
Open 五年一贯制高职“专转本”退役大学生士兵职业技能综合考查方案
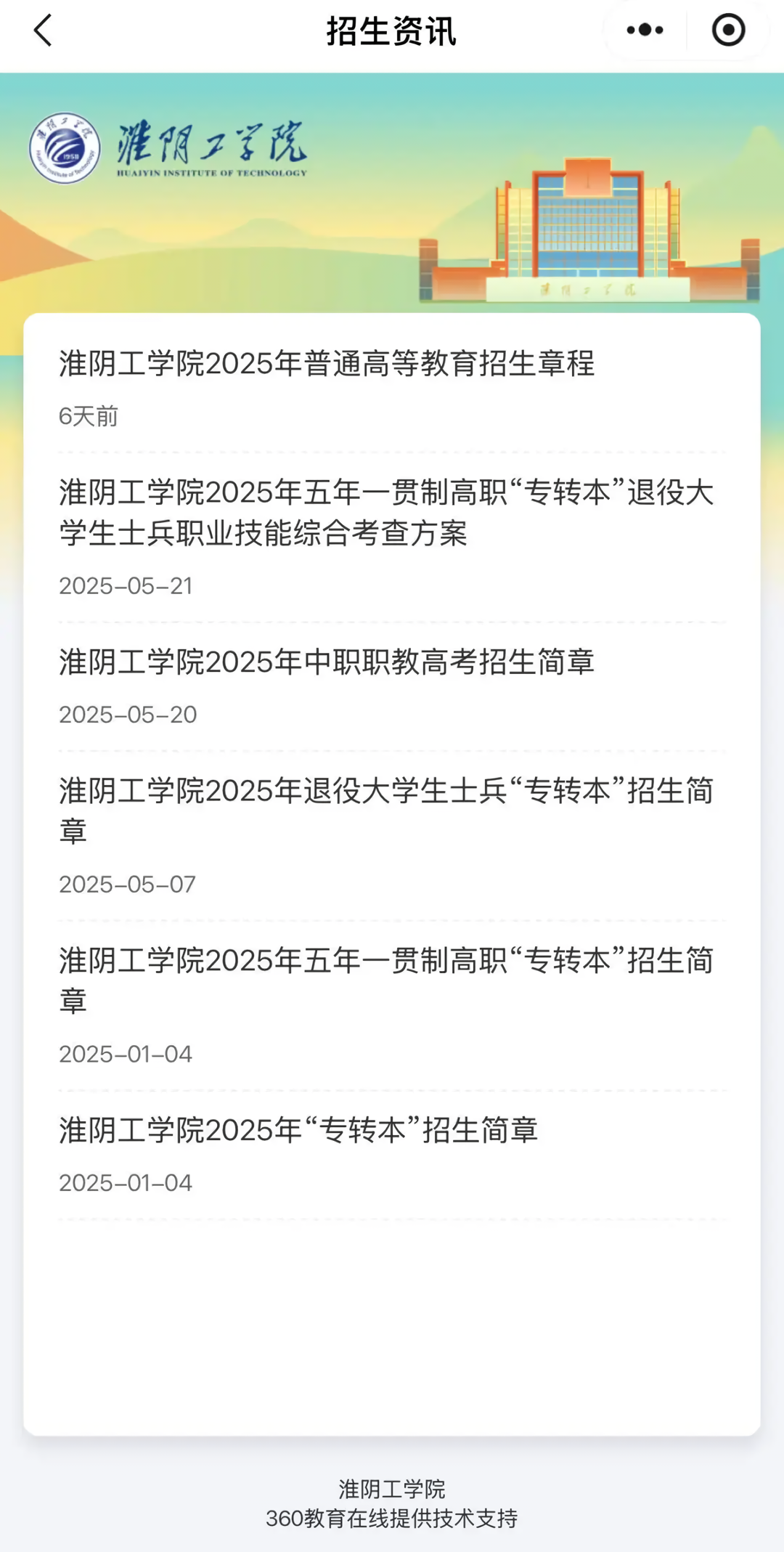[x=386, y=513]
